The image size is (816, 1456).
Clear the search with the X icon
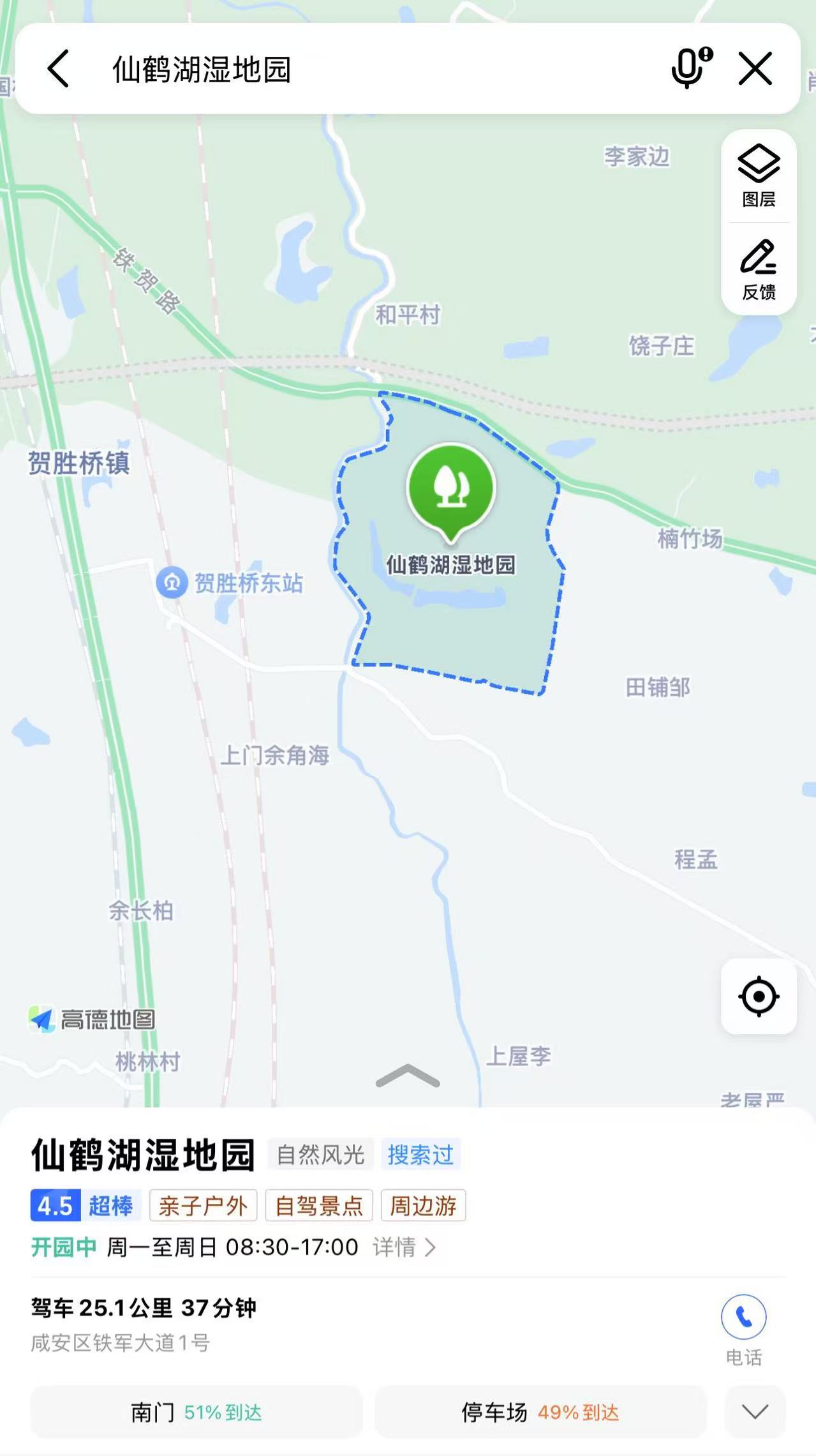[755, 68]
